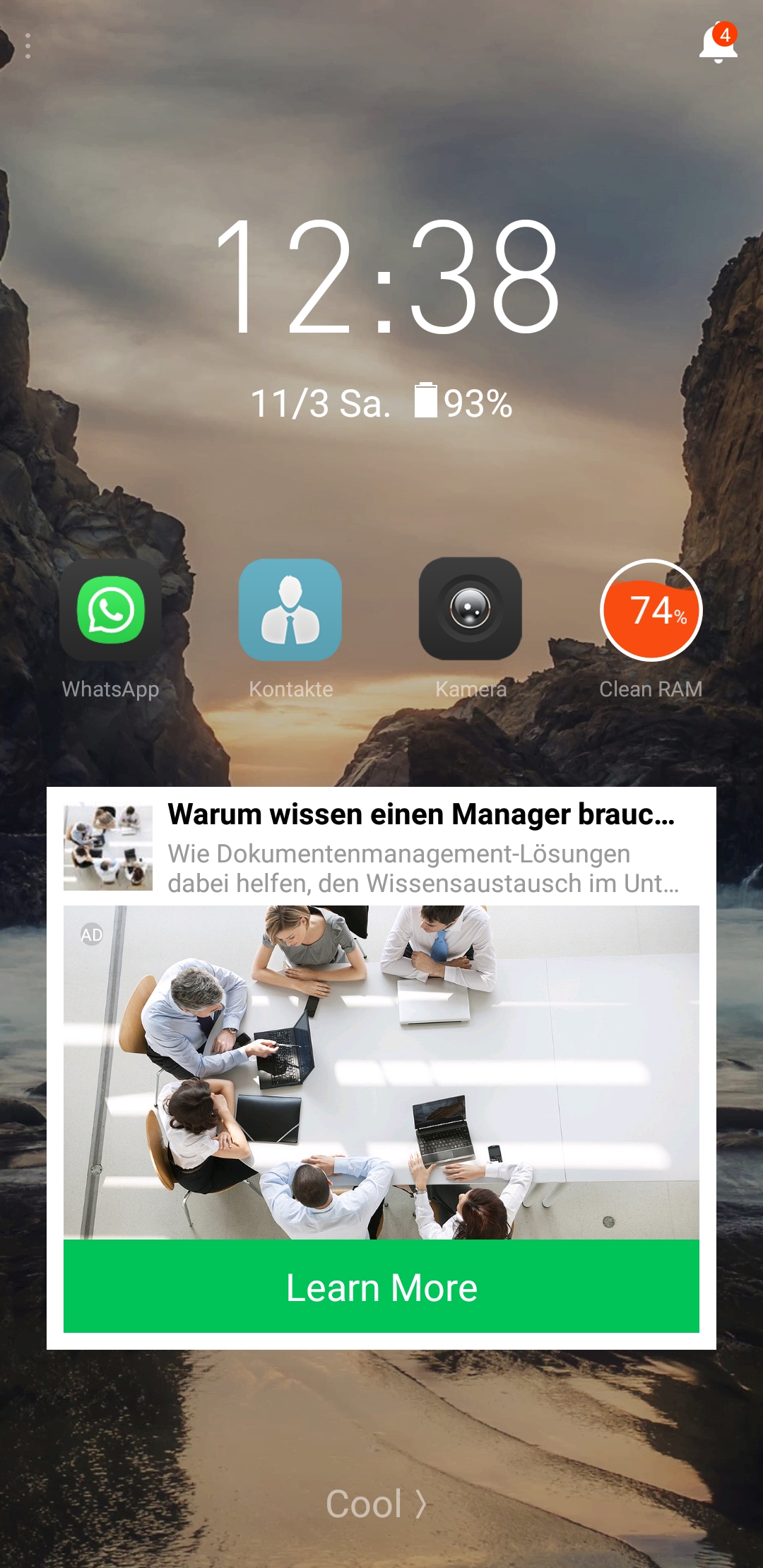Launch the Kamera app
Image resolution: width=763 pixels, height=1568 pixels.
click(x=471, y=610)
